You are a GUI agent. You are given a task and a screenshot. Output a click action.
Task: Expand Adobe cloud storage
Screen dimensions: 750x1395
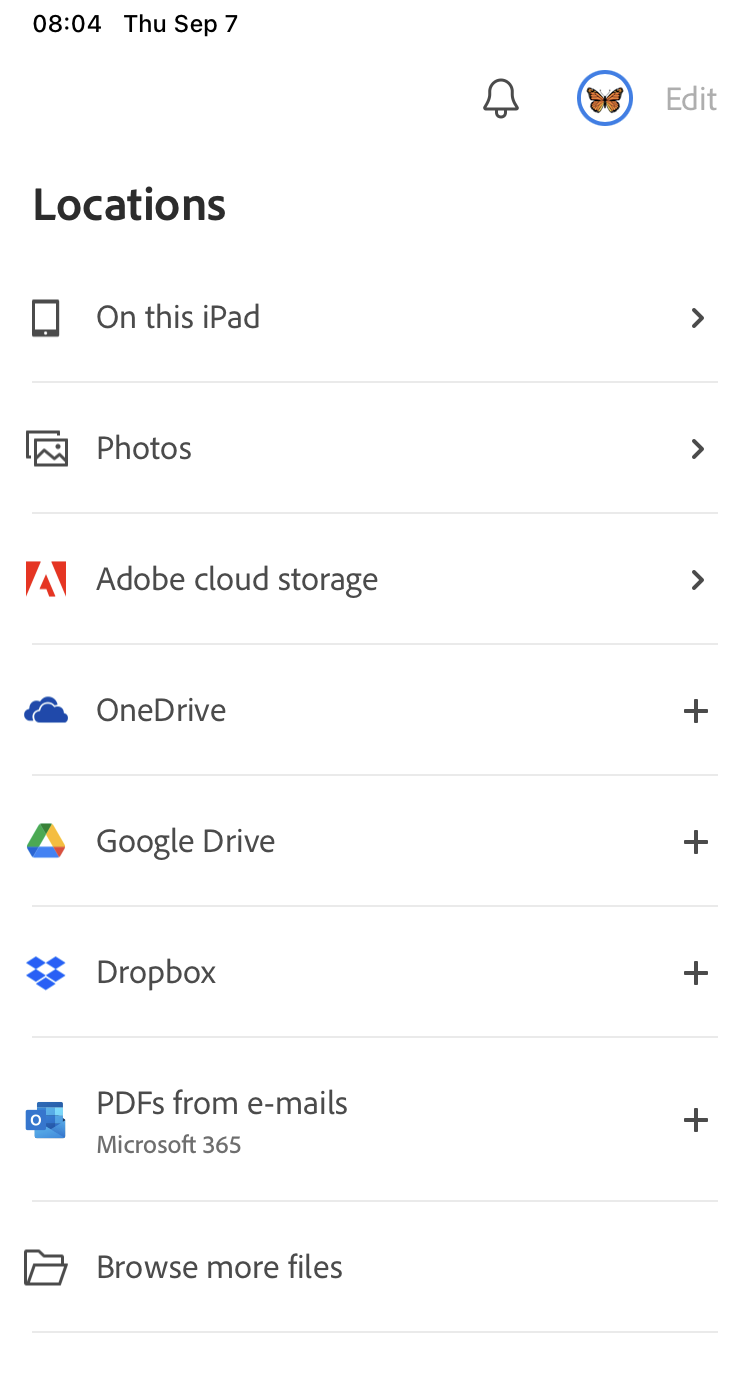point(697,579)
